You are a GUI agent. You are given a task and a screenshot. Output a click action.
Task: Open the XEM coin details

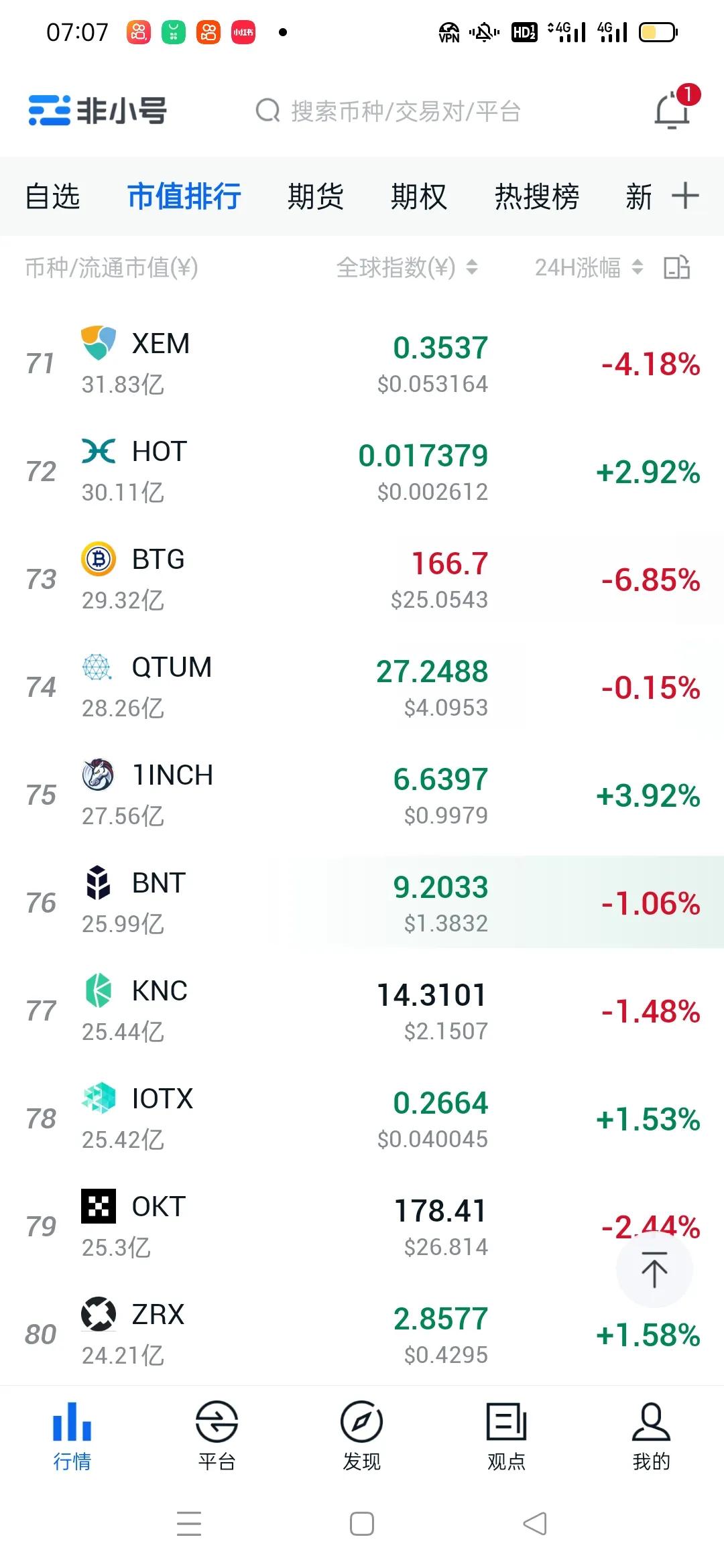pos(161,363)
